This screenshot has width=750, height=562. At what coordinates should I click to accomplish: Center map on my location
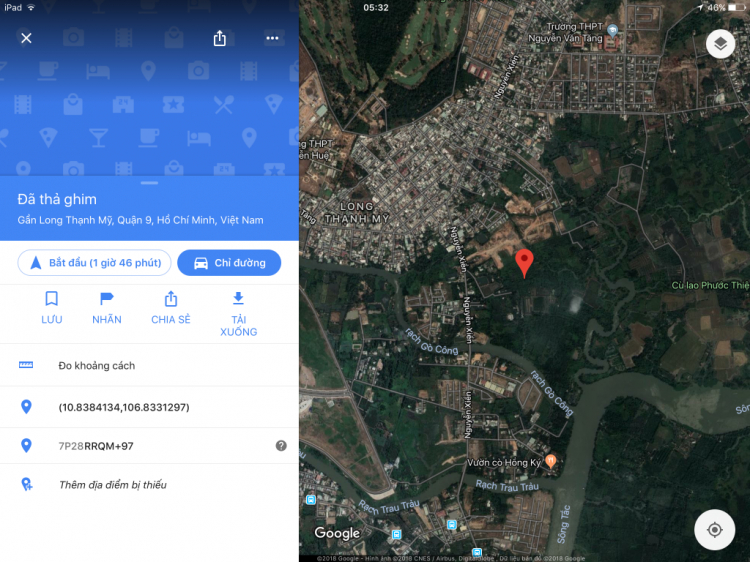pyautogui.click(x=714, y=530)
